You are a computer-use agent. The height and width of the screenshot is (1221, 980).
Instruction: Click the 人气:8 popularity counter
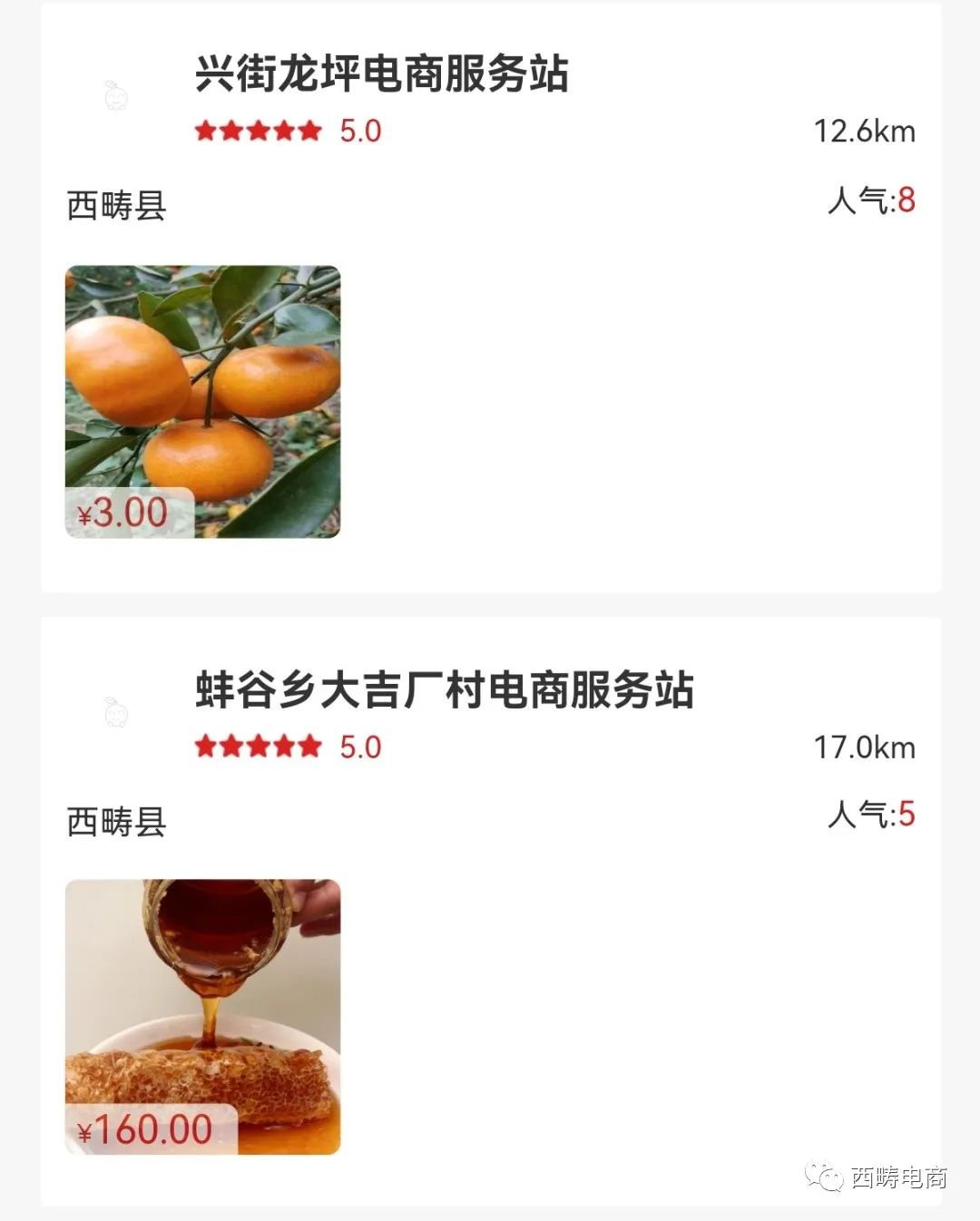pyautogui.click(x=872, y=201)
